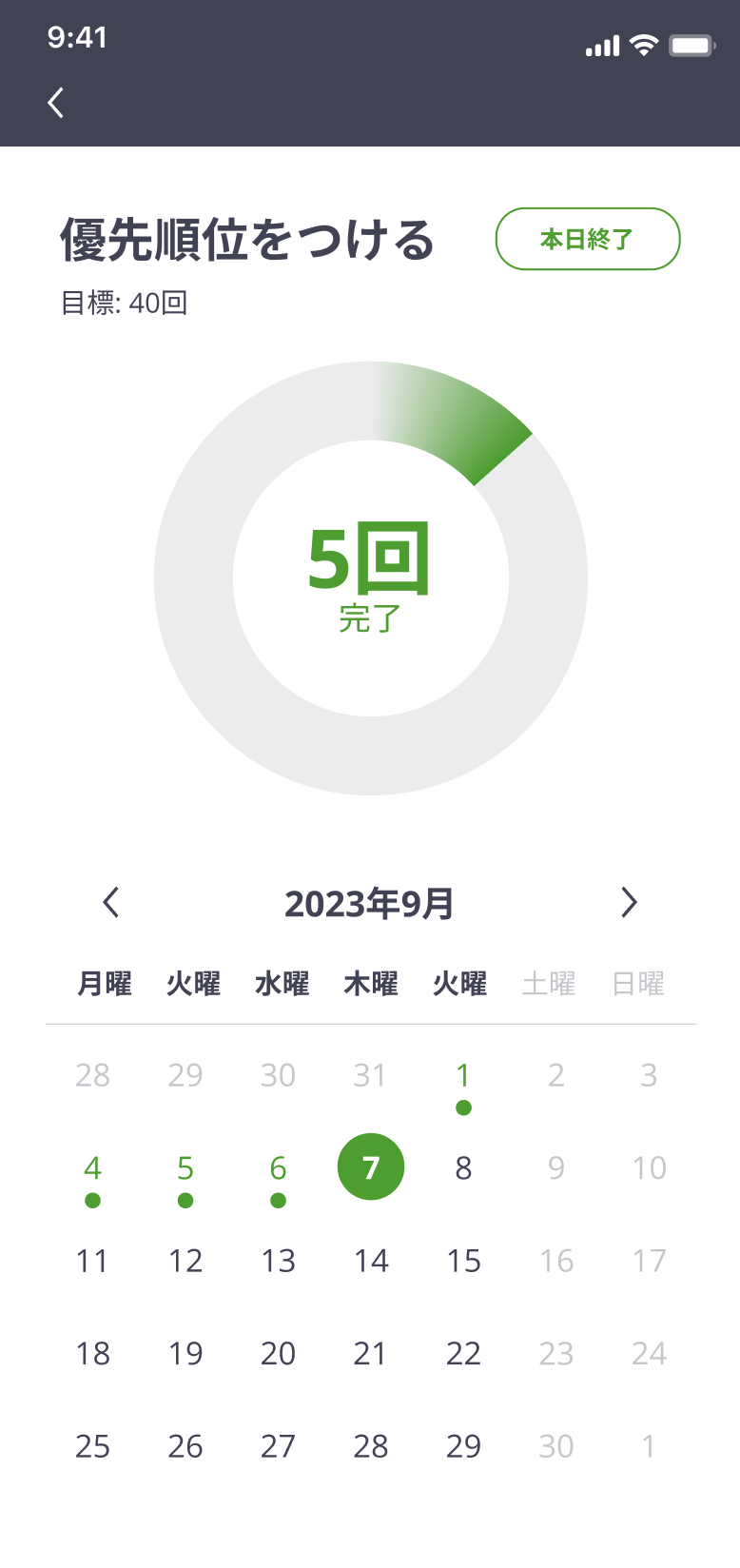
Task: Choose September 22 on the calendar
Action: (x=463, y=1353)
